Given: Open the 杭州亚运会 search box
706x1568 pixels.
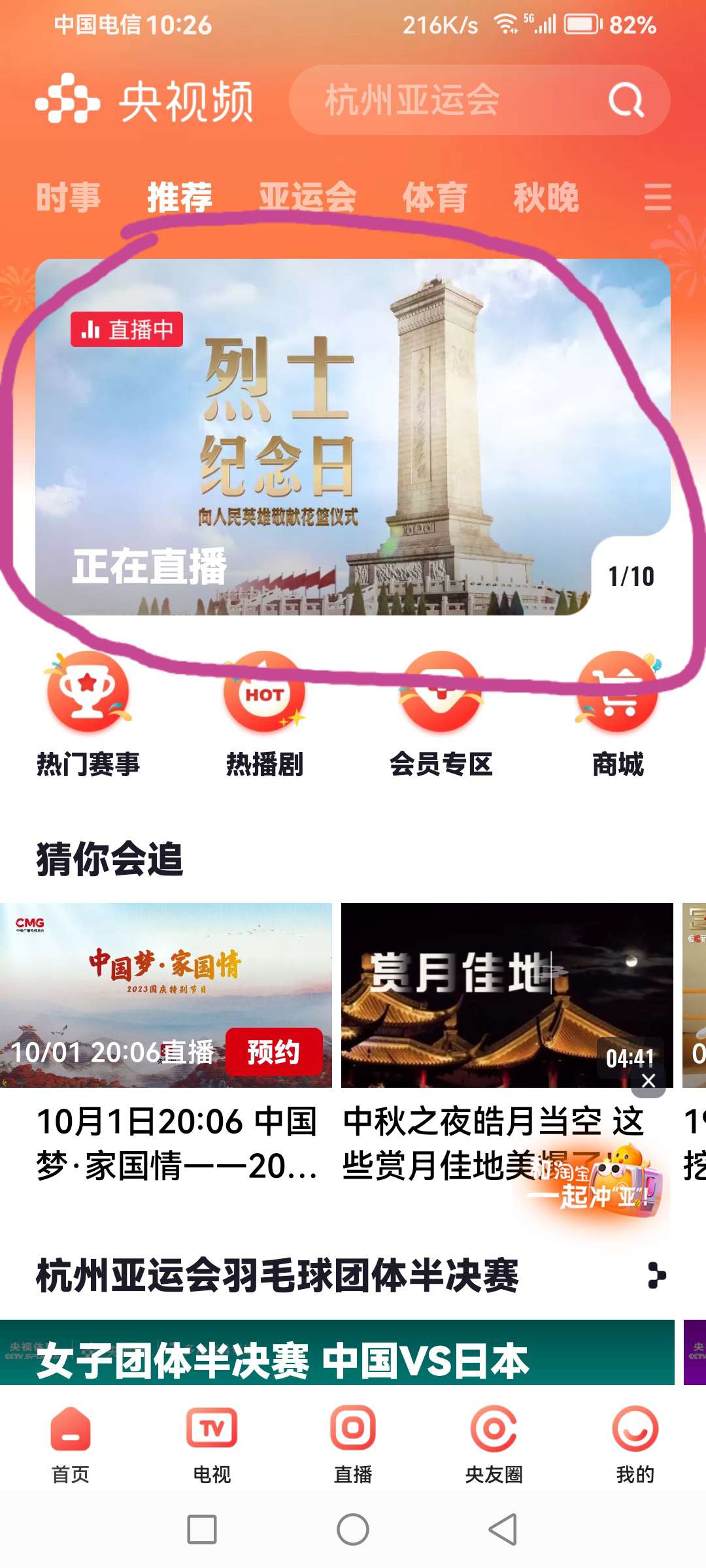Looking at the screenshot, I should coord(445,101).
